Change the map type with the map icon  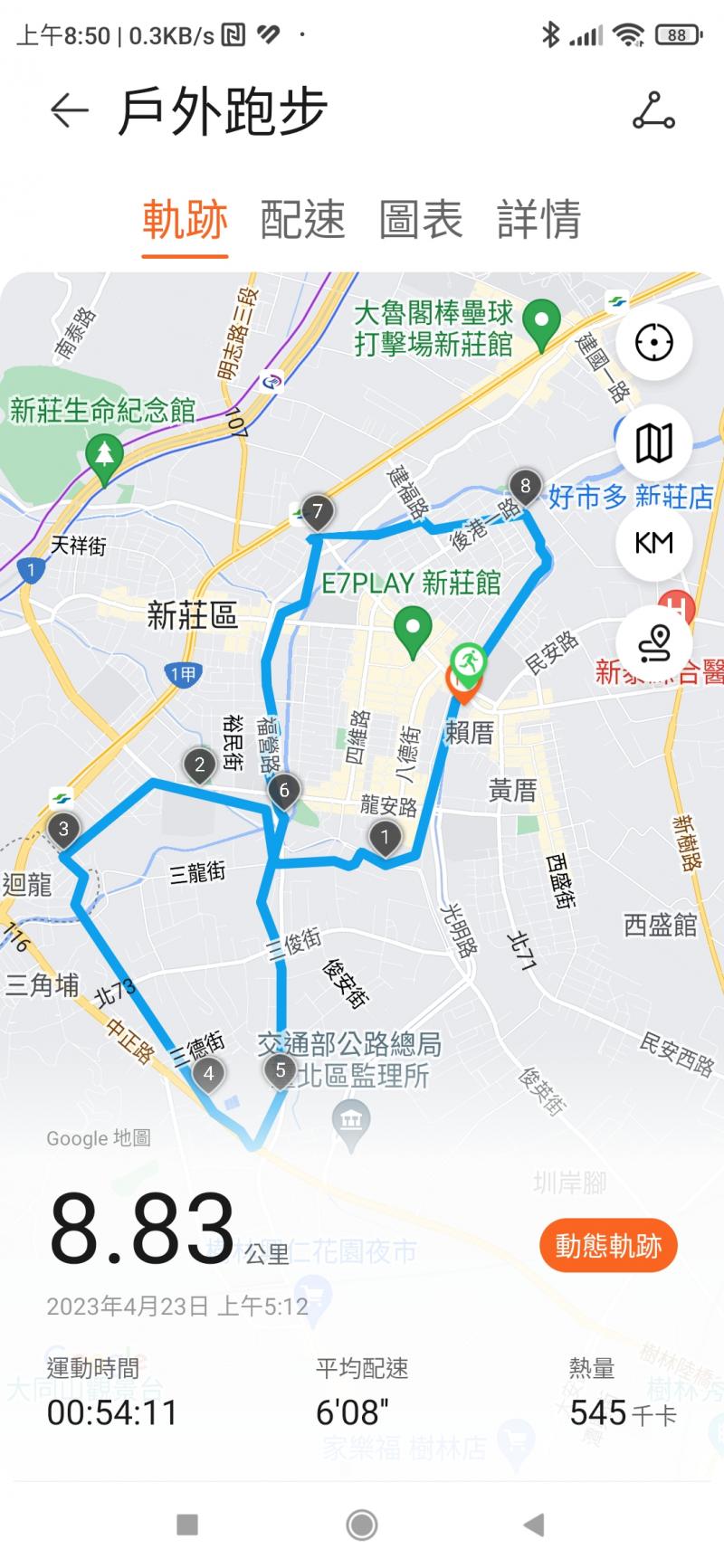[653, 442]
